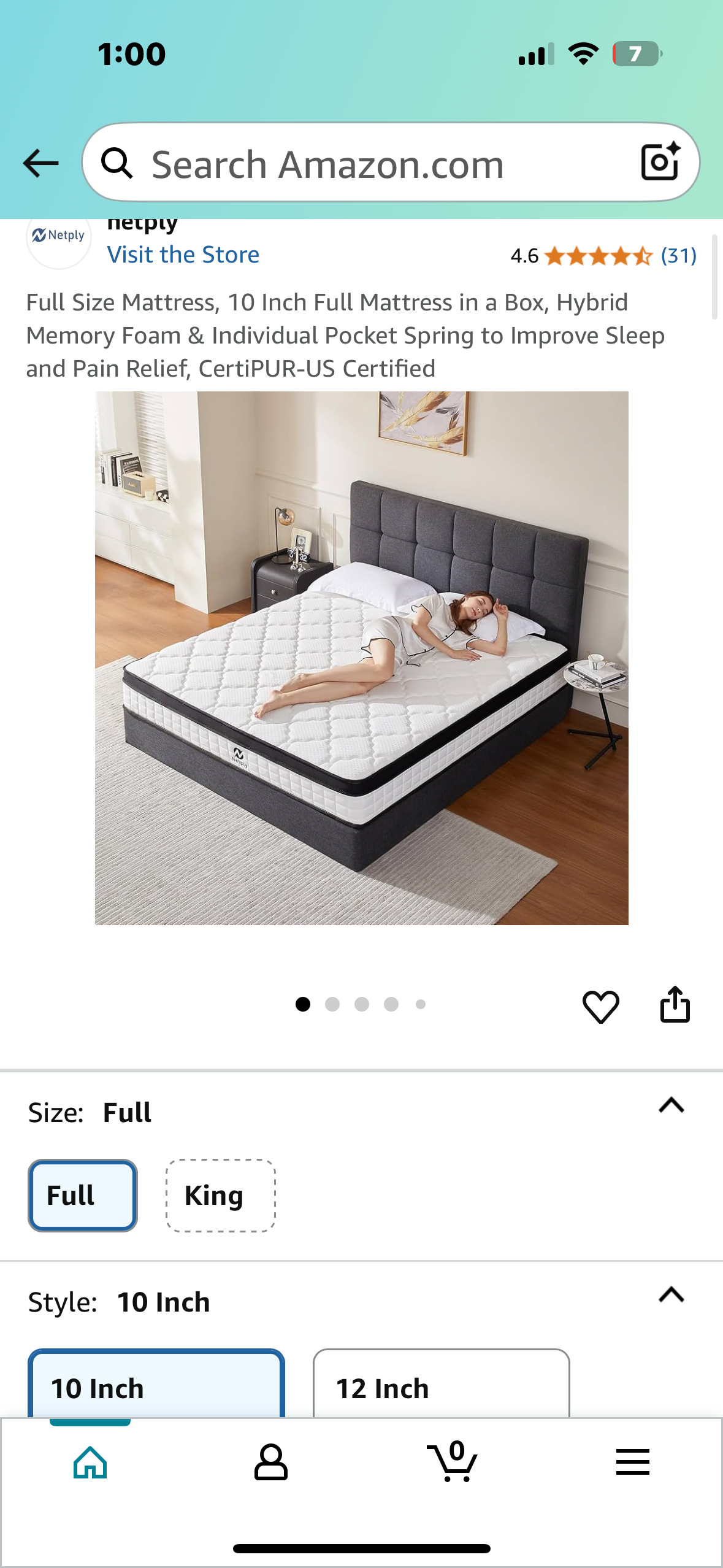The width and height of the screenshot is (723, 1568).
Task: Select the Full size option
Action: (x=83, y=1195)
